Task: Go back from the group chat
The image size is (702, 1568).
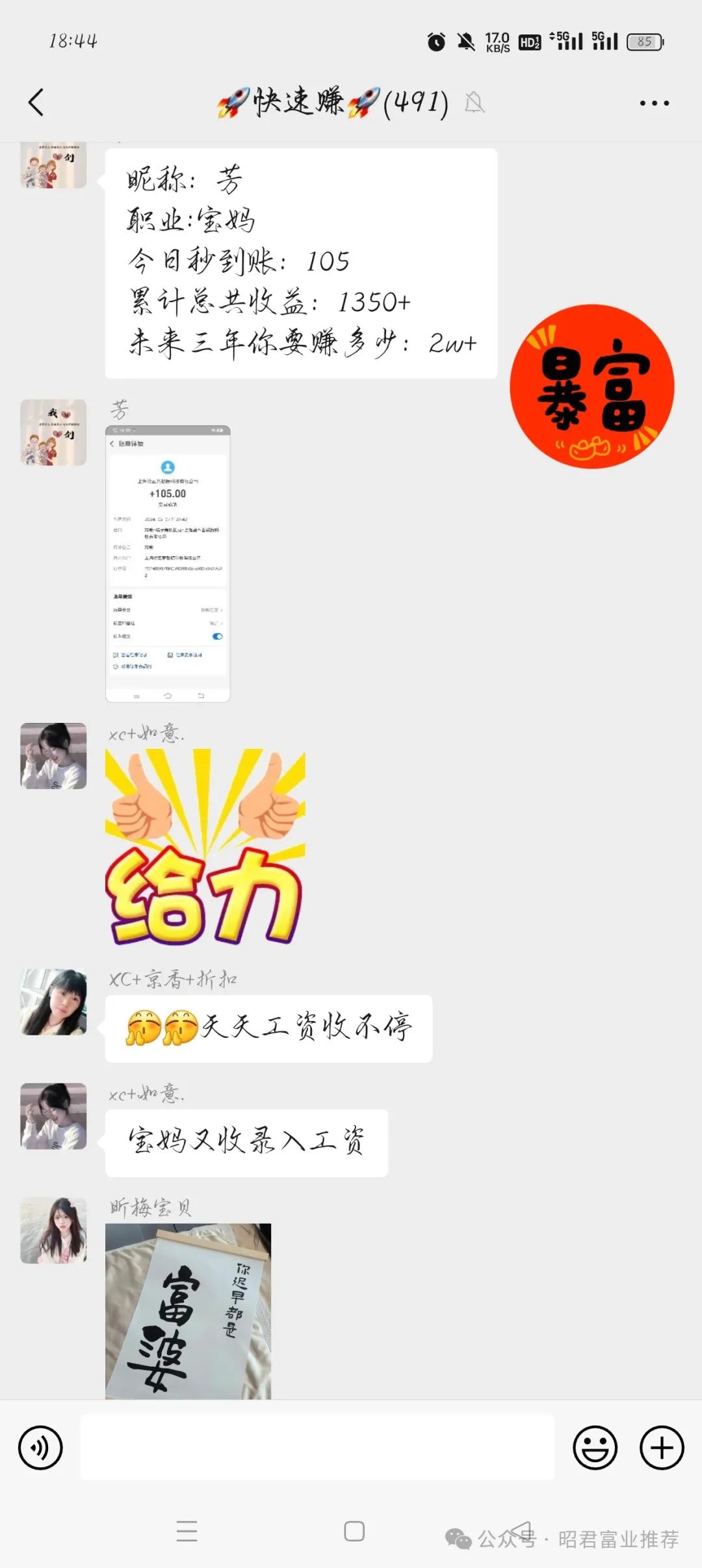Action: 36,103
